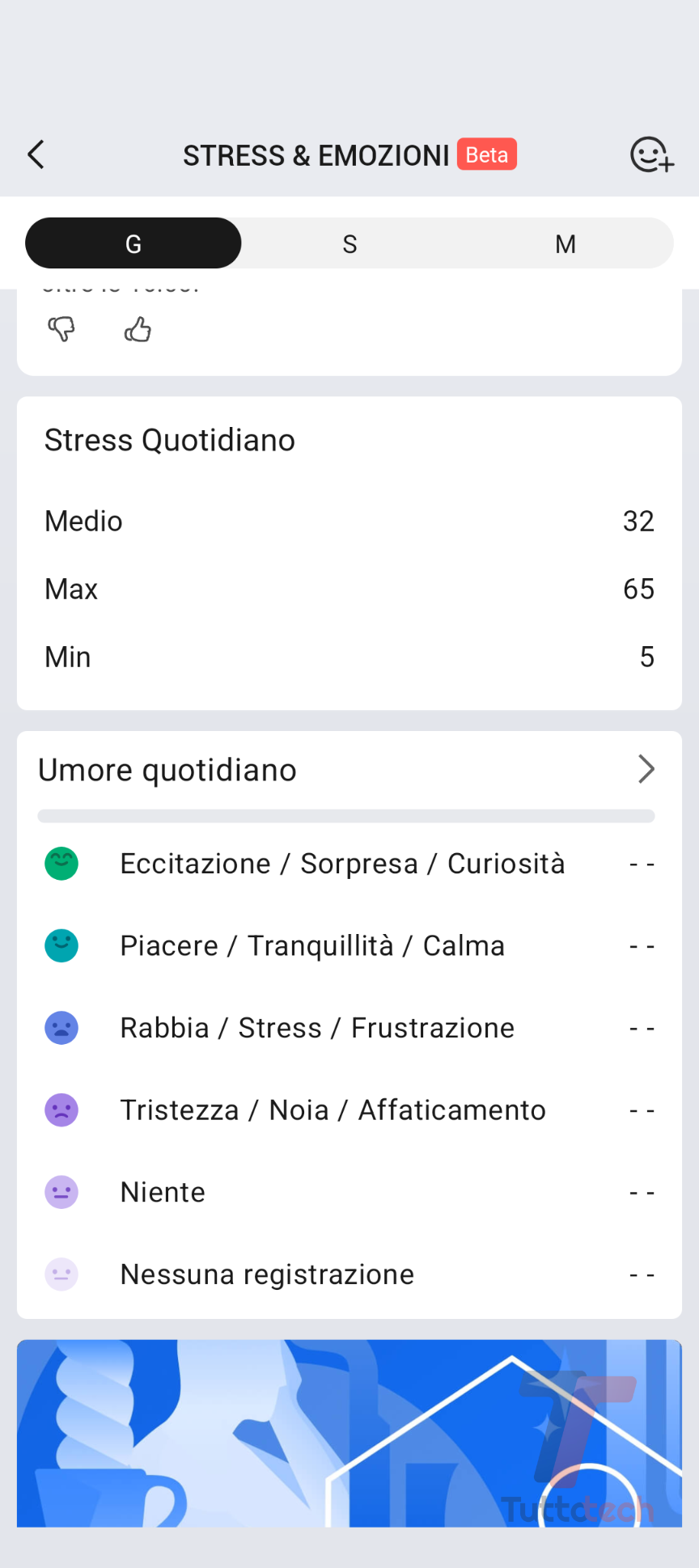Open the blue illustrated banner card

coord(349,1433)
